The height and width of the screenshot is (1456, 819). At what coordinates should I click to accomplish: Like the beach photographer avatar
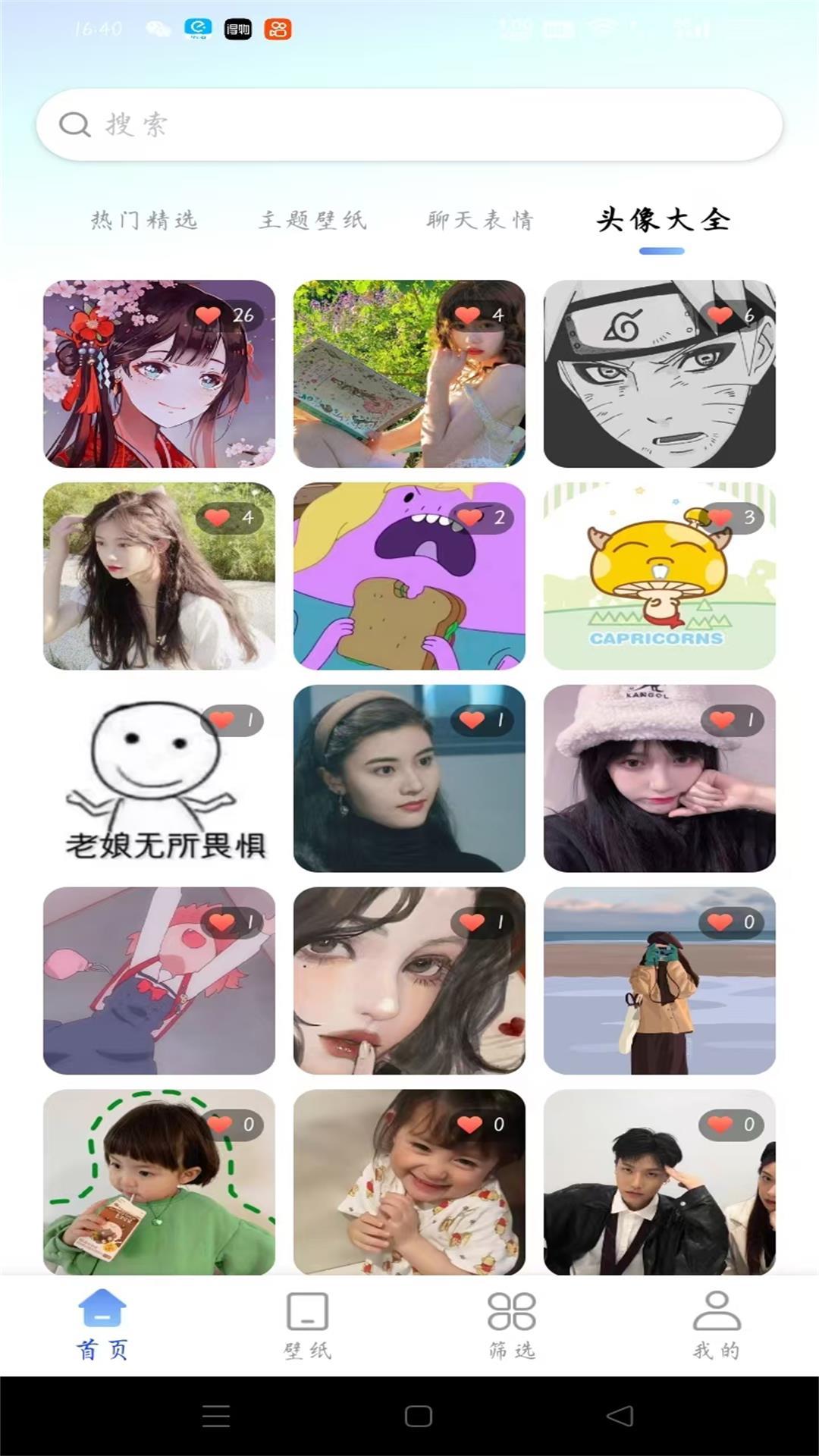pos(720,921)
